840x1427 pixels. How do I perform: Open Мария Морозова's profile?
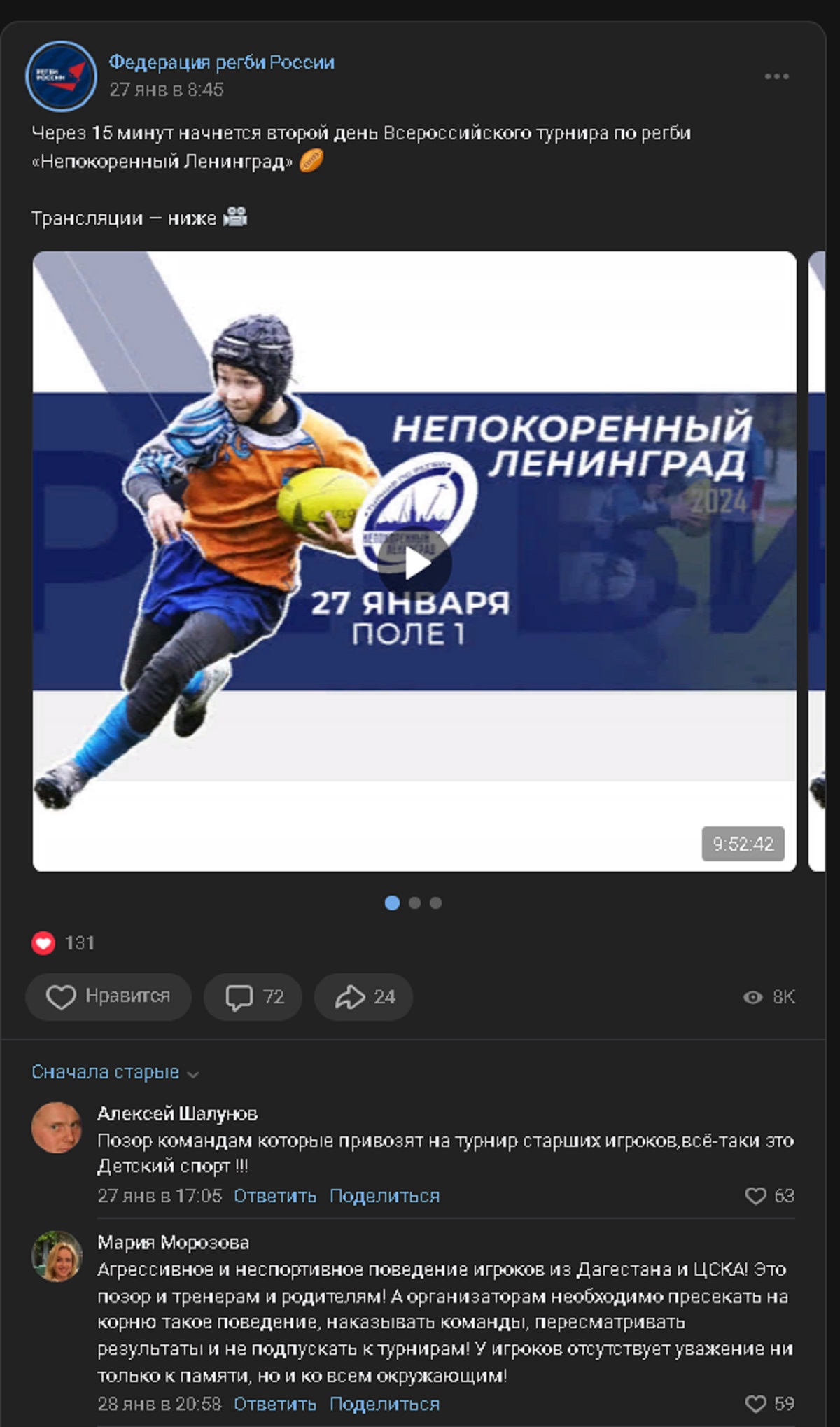click(x=173, y=1242)
